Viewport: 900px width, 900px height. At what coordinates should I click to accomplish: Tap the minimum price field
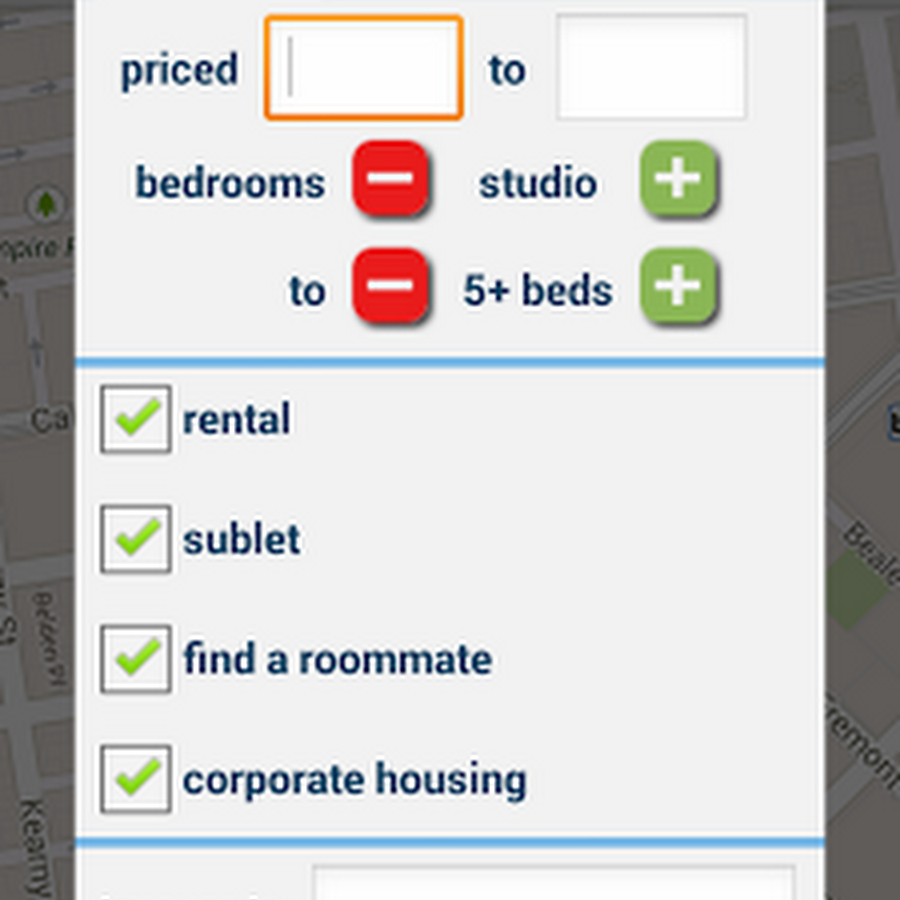[363, 68]
